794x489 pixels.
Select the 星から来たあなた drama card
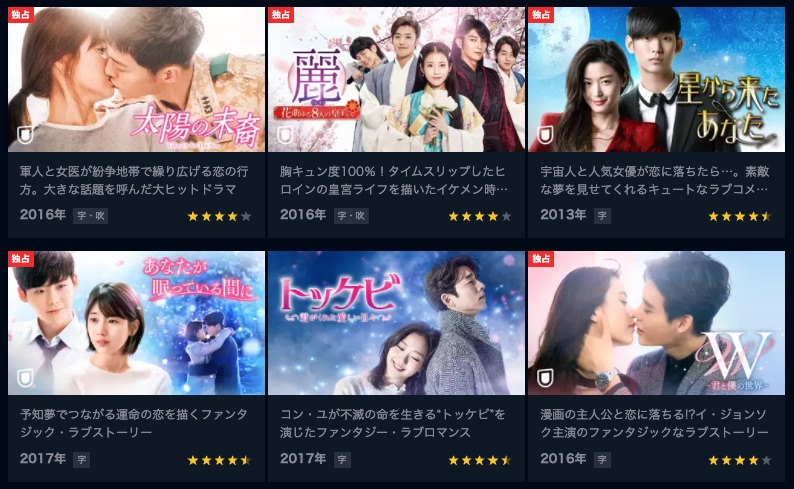click(x=657, y=80)
